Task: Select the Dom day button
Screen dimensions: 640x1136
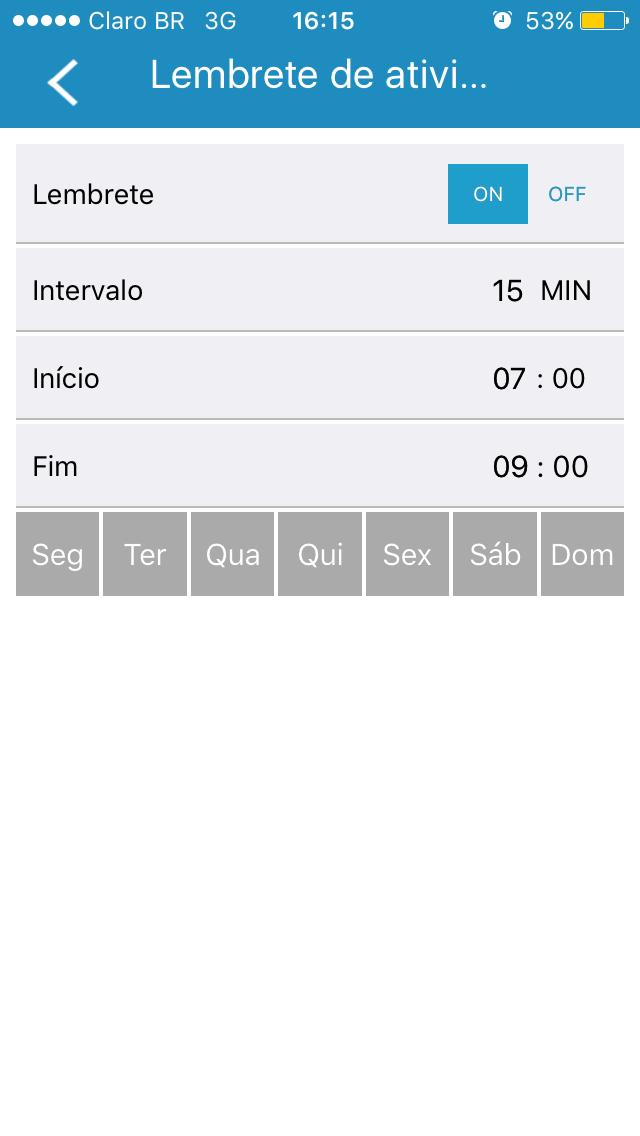Action: 583,554
